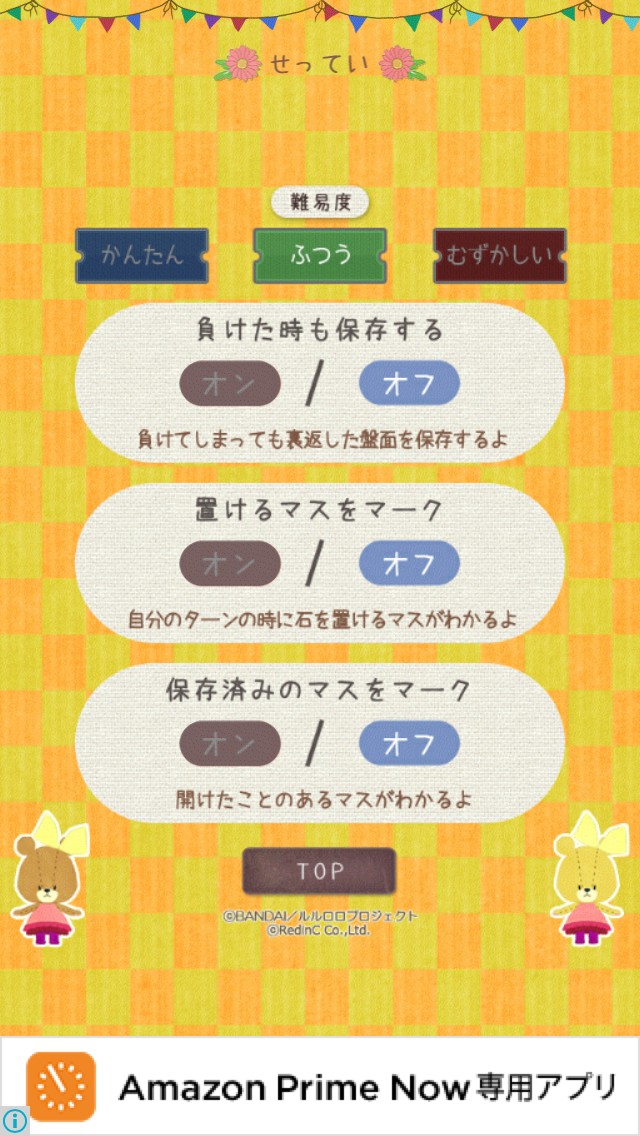Turn オン for 保存済みのマスをマーク
The width and height of the screenshot is (640, 1136).
[x=230, y=744]
